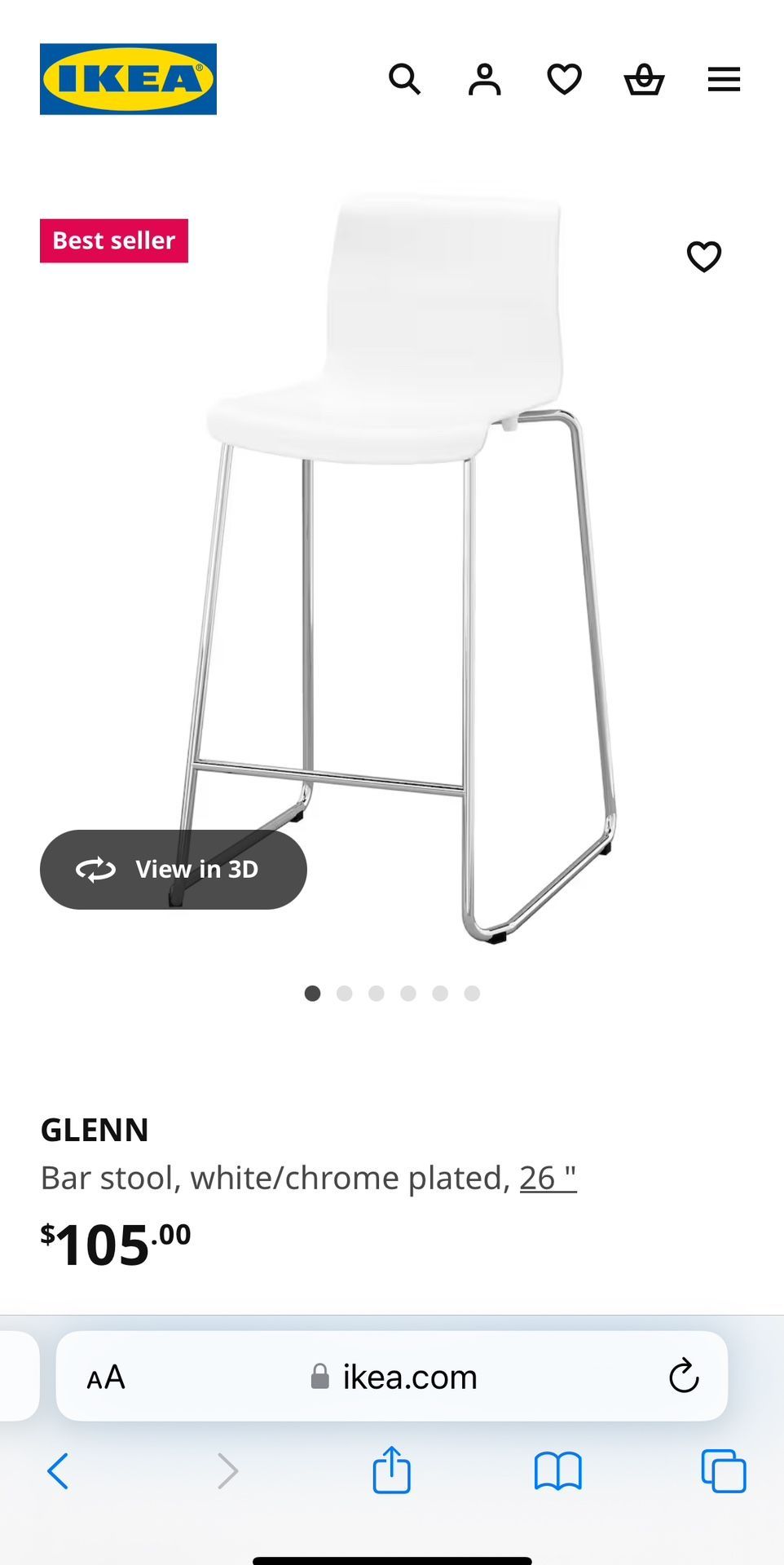
Task: Select the 26" size link
Action: pos(548,1178)
